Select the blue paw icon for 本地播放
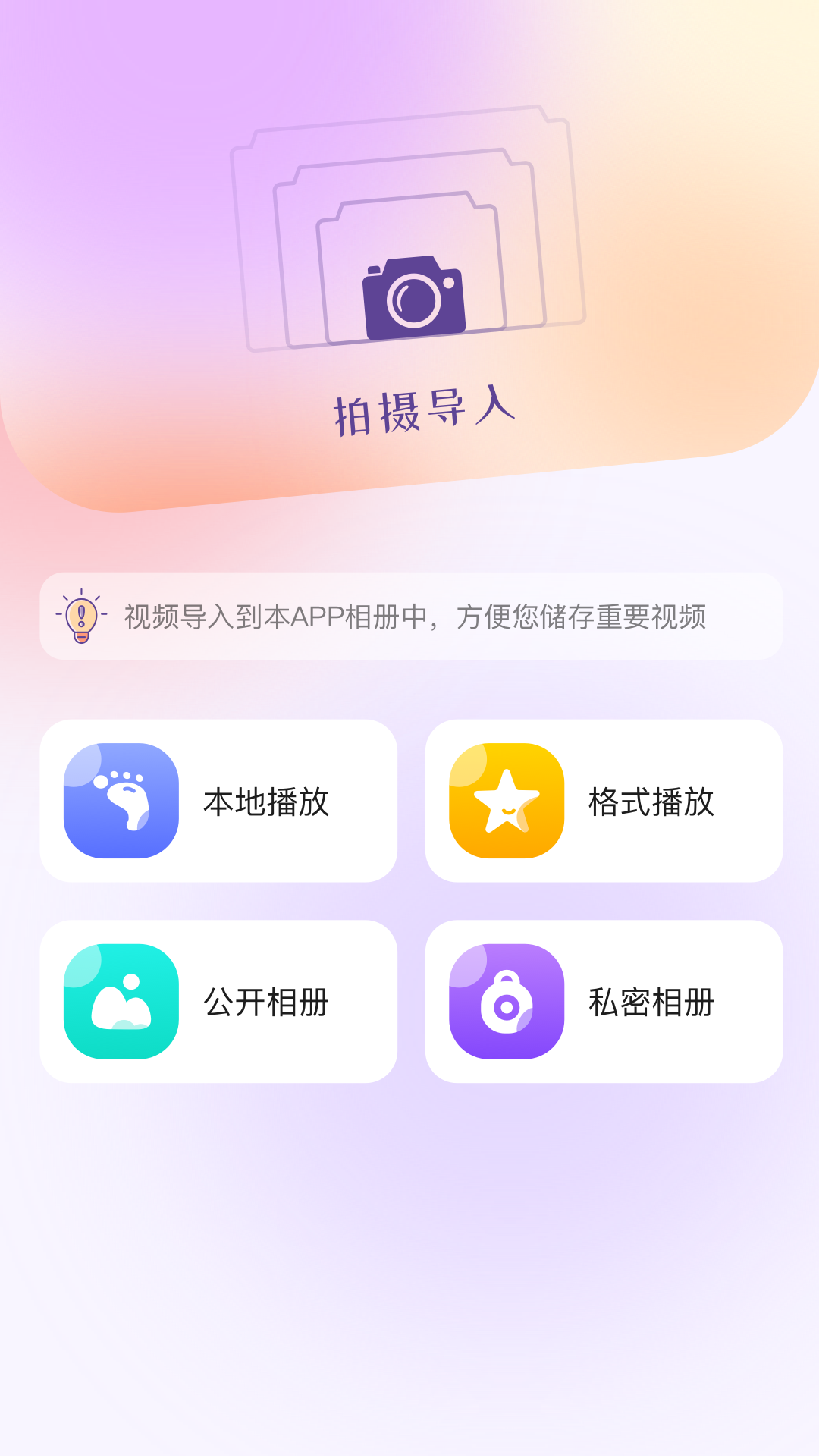Screen dimensions: 819x1456 (x=121, y=800)
